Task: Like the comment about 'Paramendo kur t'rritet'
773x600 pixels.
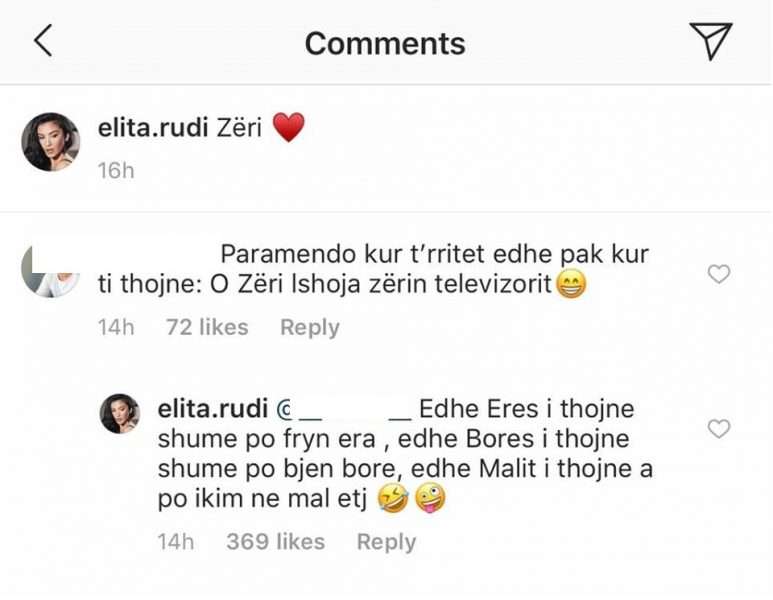Action: (x=718, y=274)
